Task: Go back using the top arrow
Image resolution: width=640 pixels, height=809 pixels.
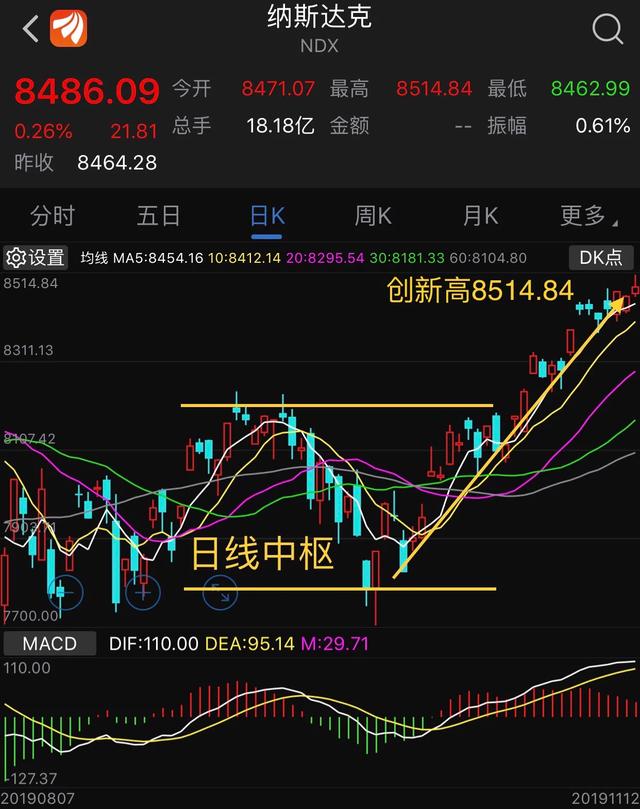Action: click(30, 29)
